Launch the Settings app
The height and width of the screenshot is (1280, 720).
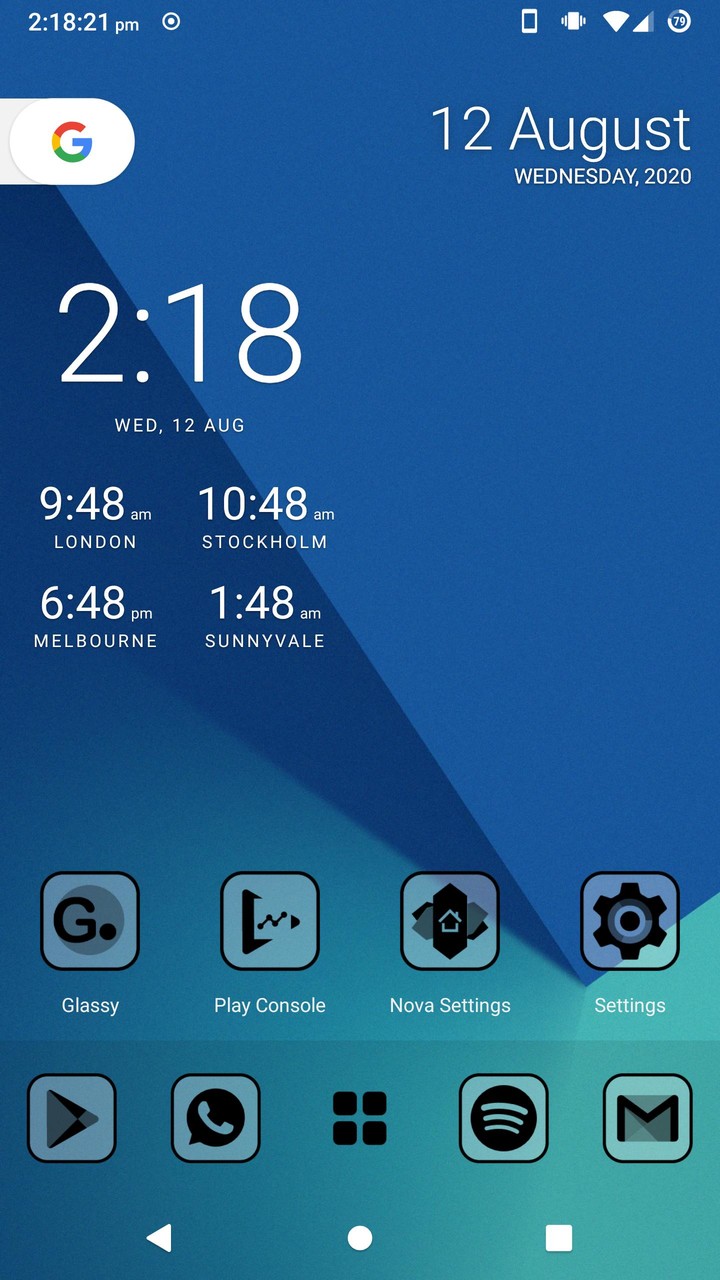tap(630, 921)
